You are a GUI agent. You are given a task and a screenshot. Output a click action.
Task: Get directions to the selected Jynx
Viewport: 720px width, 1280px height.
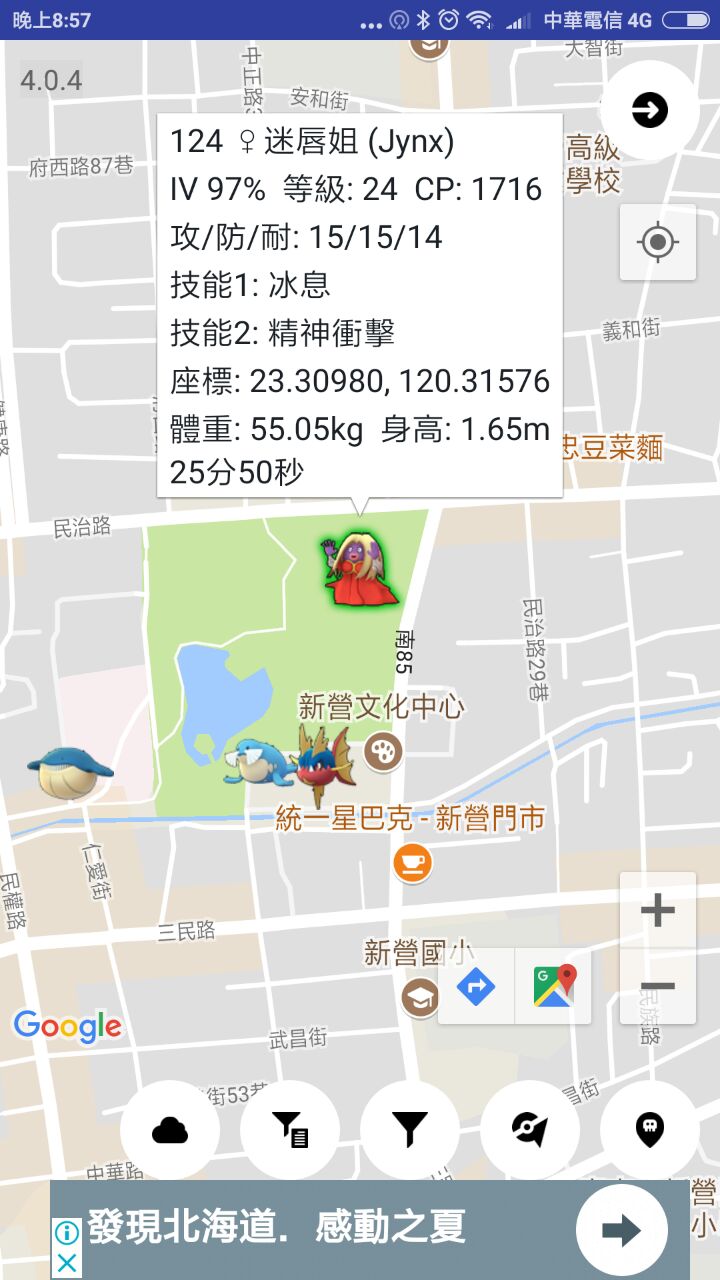click(x=476, y=987)
